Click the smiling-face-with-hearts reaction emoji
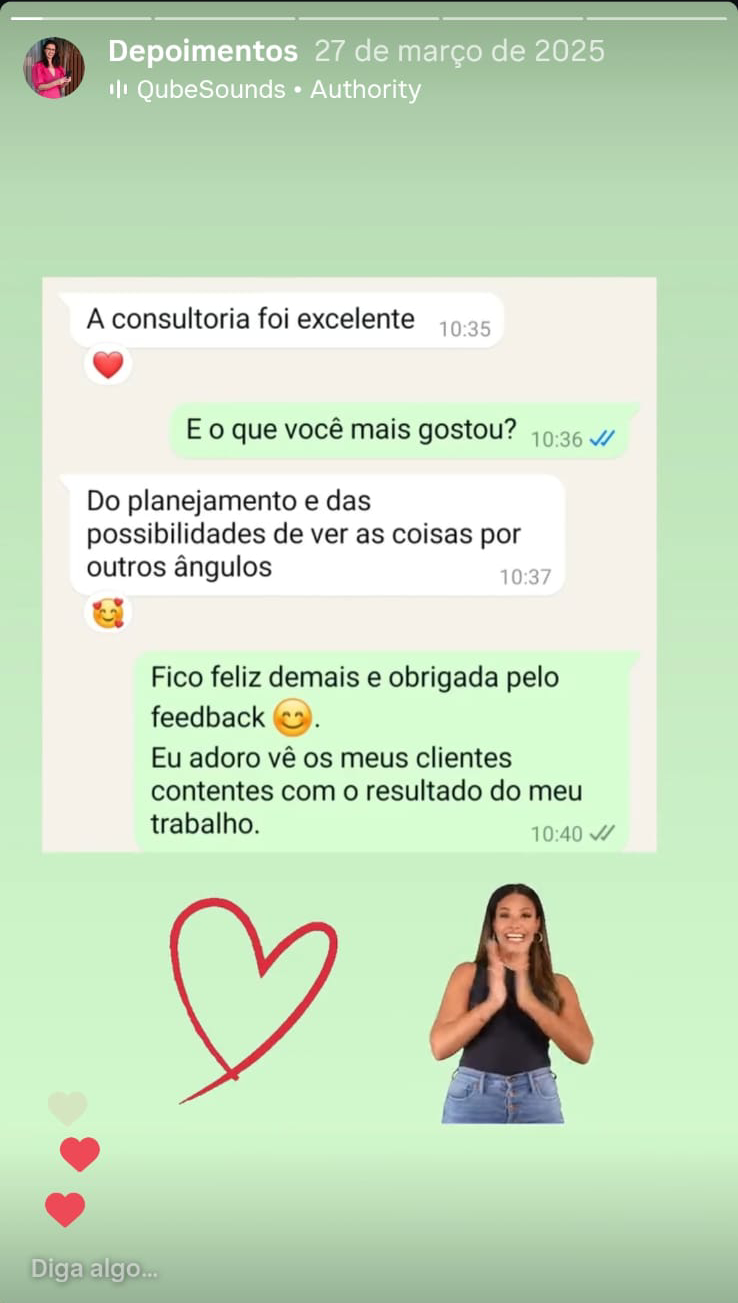738x1303 pixels. click(110, 612)
